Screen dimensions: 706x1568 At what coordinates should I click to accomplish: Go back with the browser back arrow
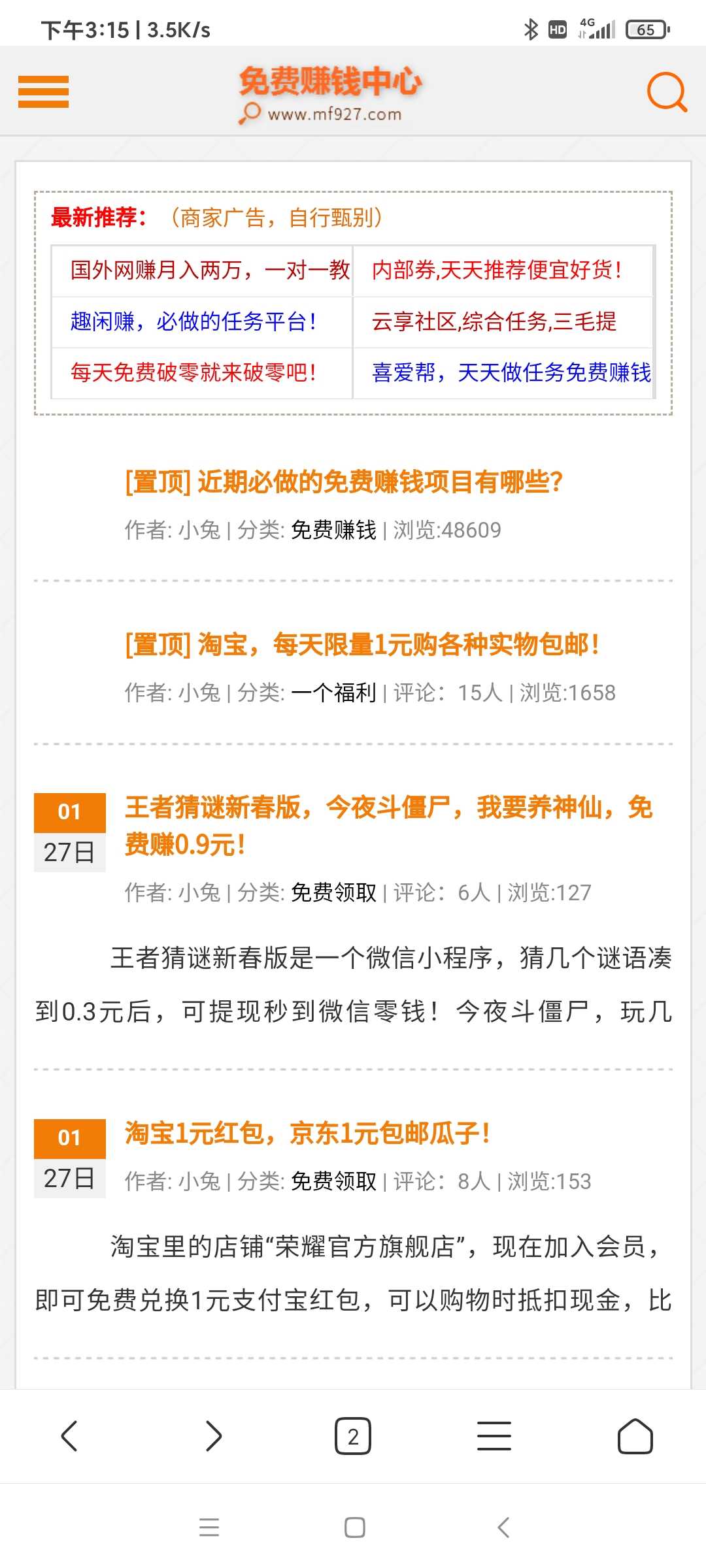pyautogui.click(x=69, y=1436)
